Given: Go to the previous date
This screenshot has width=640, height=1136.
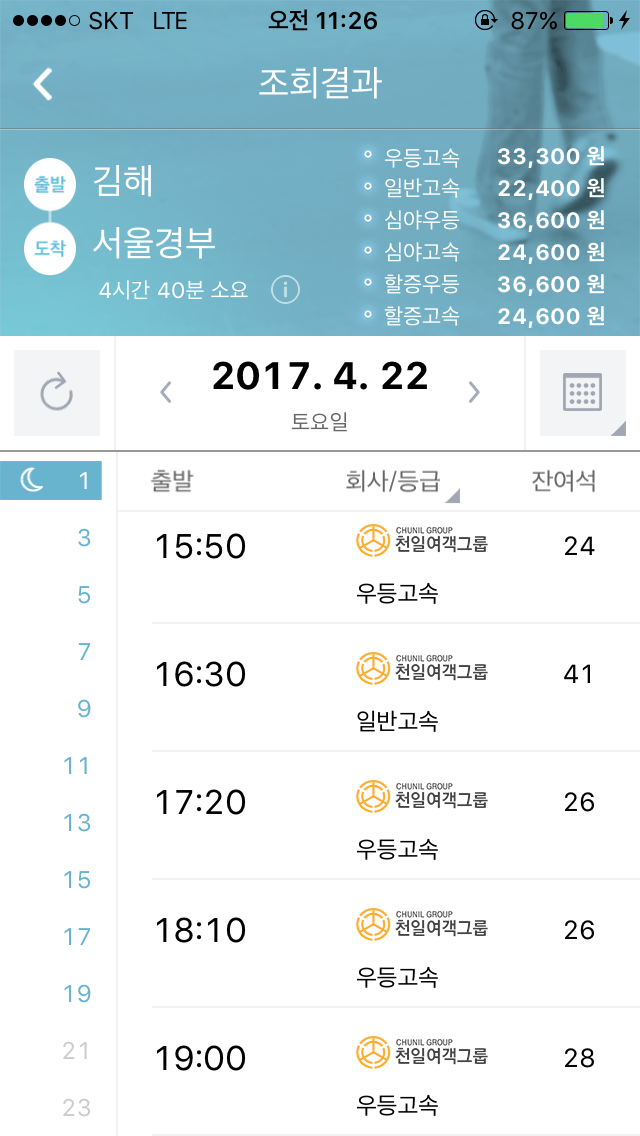Looking at the screenshot, I should coord(165,393).
